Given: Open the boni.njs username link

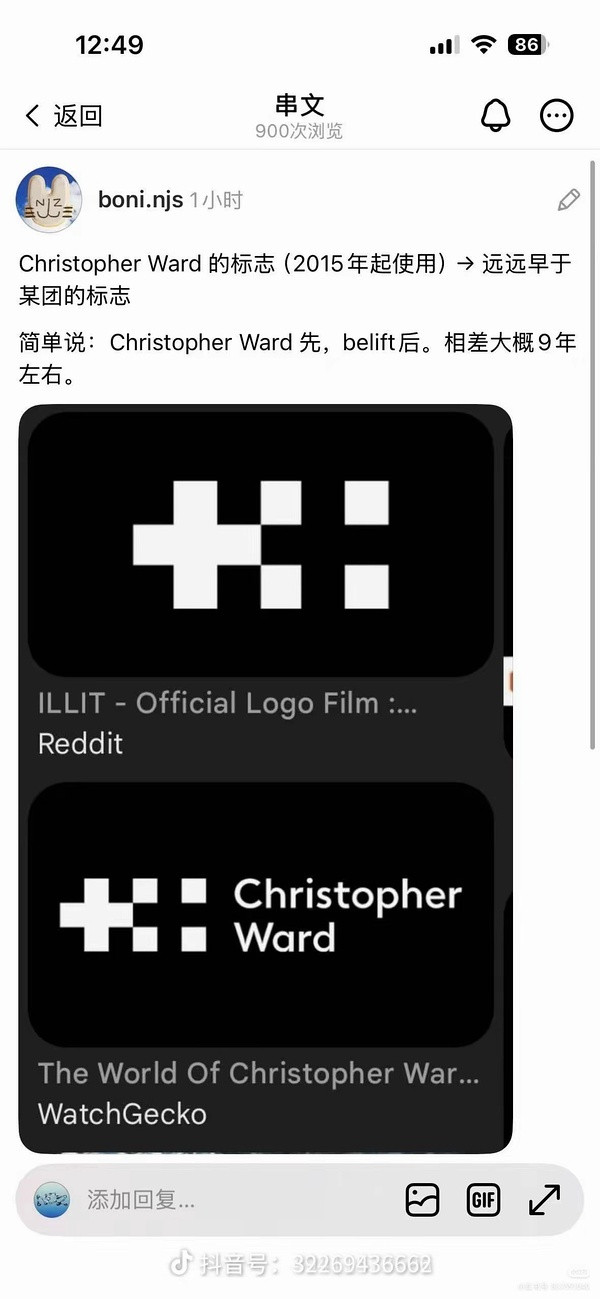Looking at the screenshot, I should click(x=140, y=200).
